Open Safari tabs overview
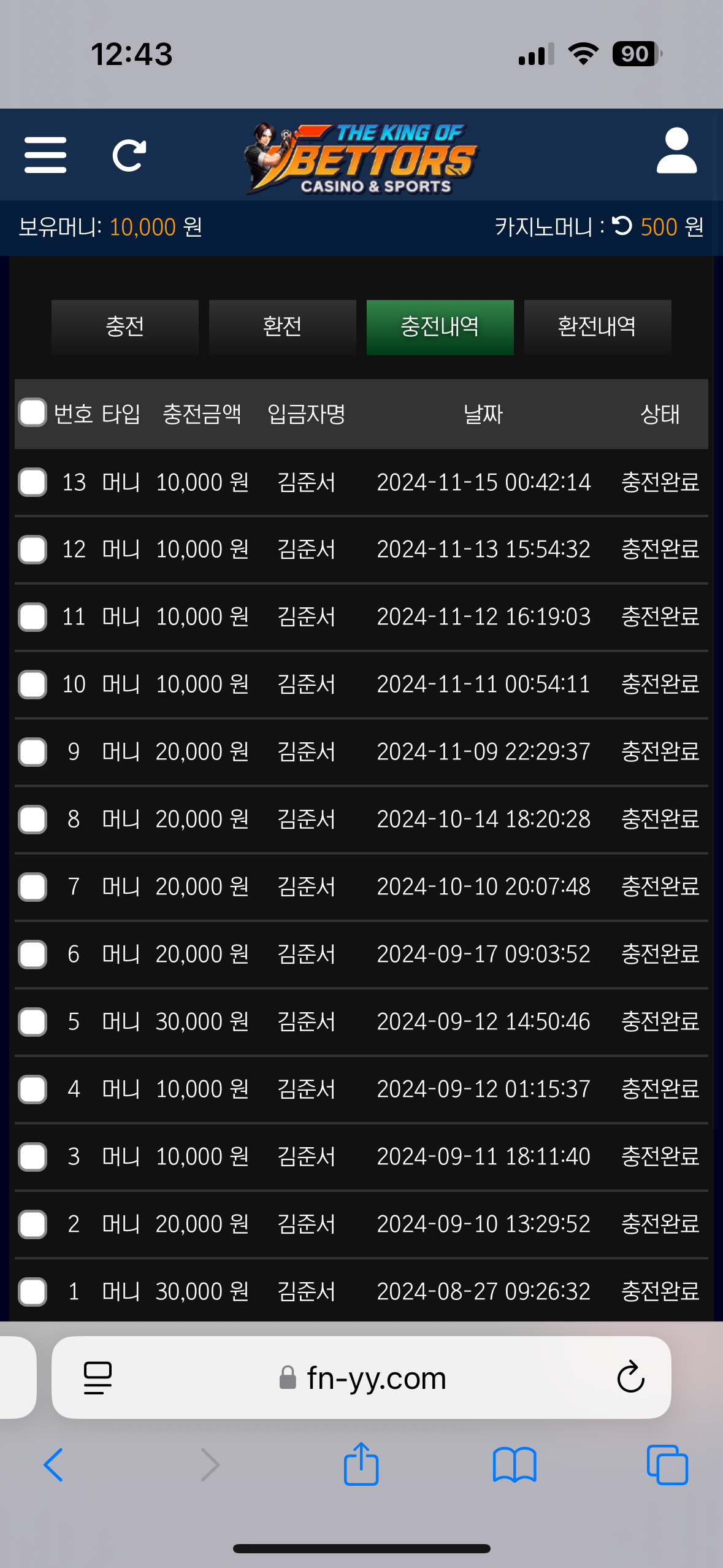The width and height of the screenshot is (723, 1568). [x=667, y=1465]
